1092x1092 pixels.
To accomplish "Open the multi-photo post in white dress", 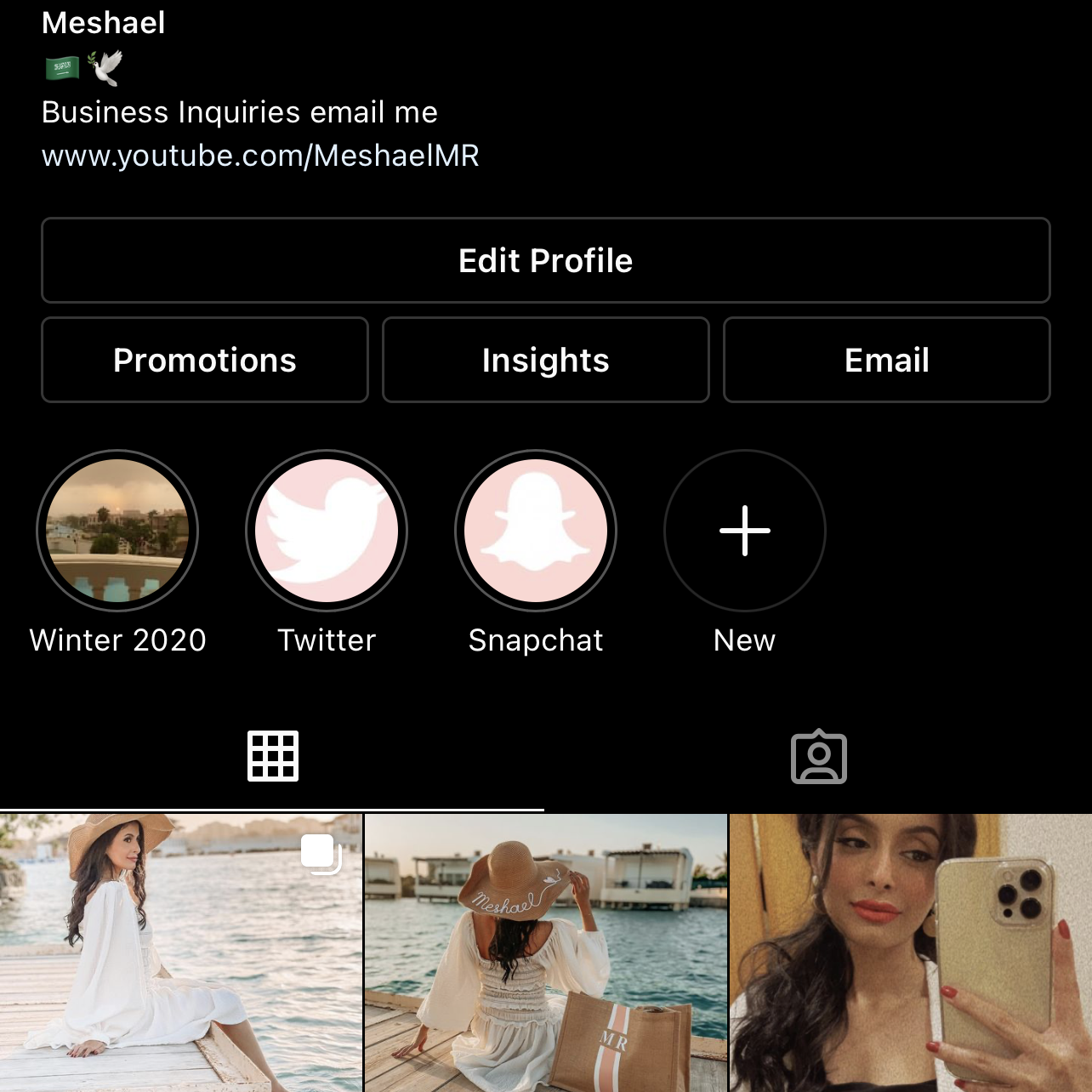I will (180, 953).
